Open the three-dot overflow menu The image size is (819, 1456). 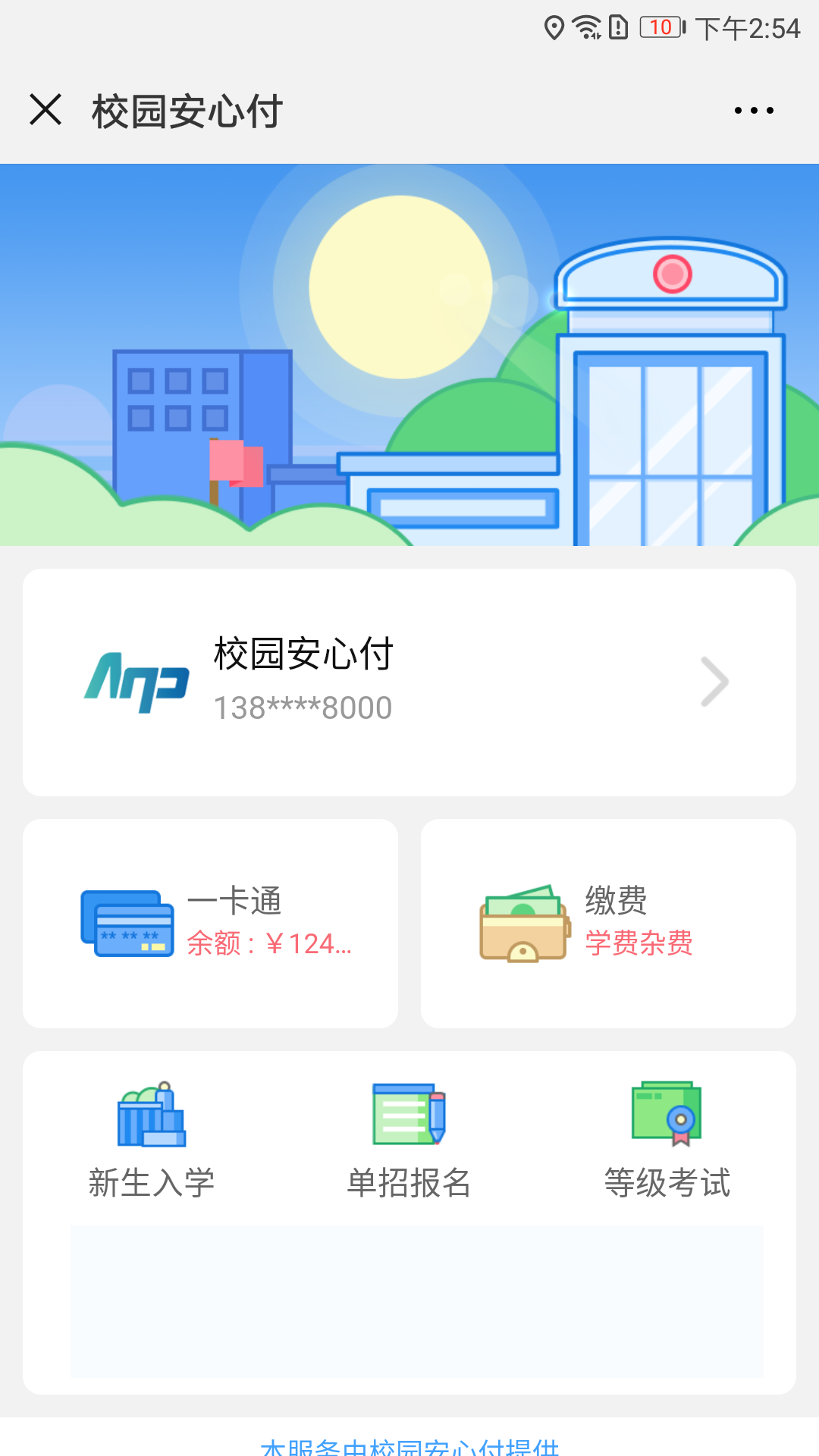754,111
